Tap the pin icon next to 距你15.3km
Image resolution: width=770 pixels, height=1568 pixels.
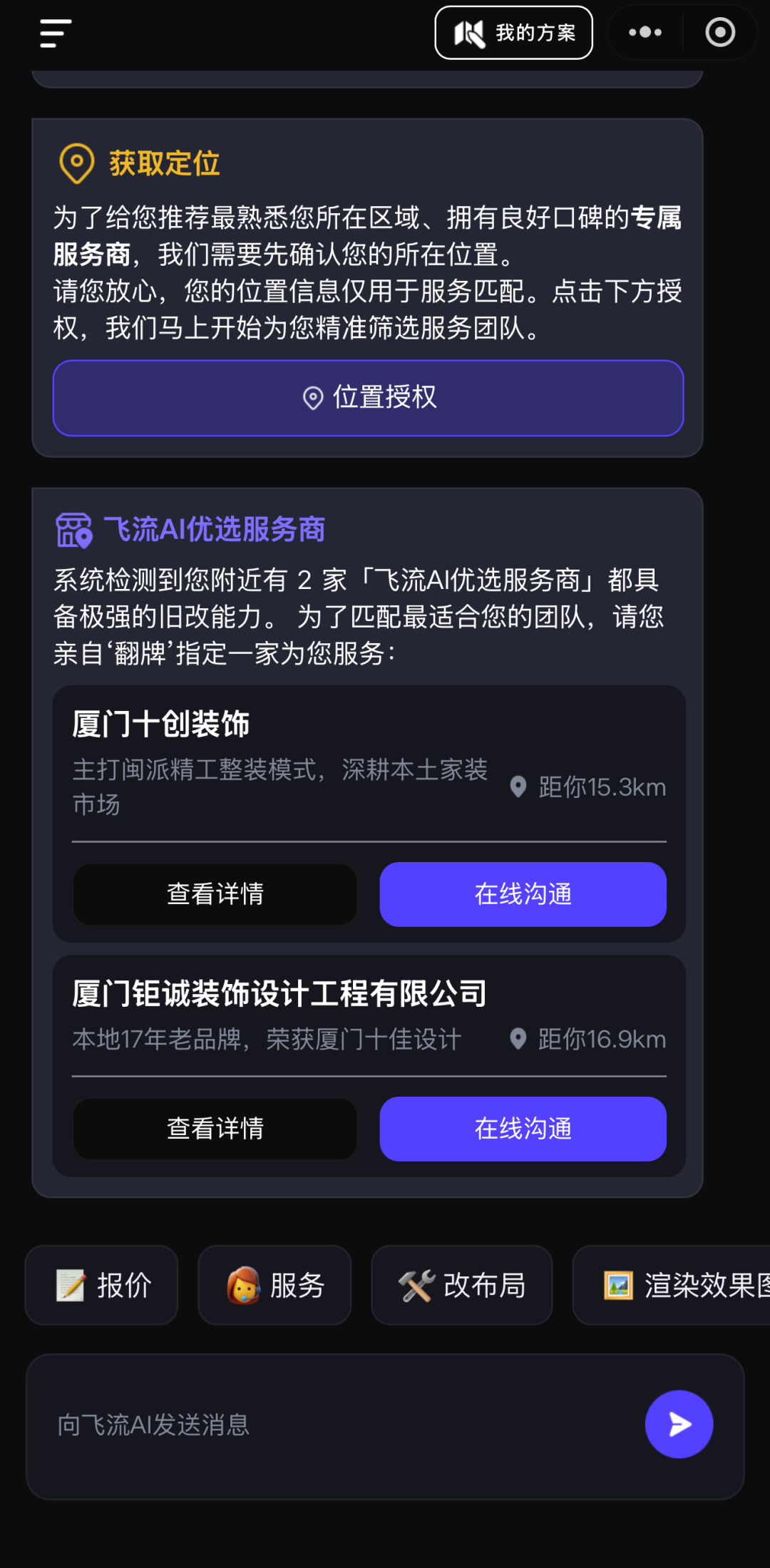(x=518, y=788)
